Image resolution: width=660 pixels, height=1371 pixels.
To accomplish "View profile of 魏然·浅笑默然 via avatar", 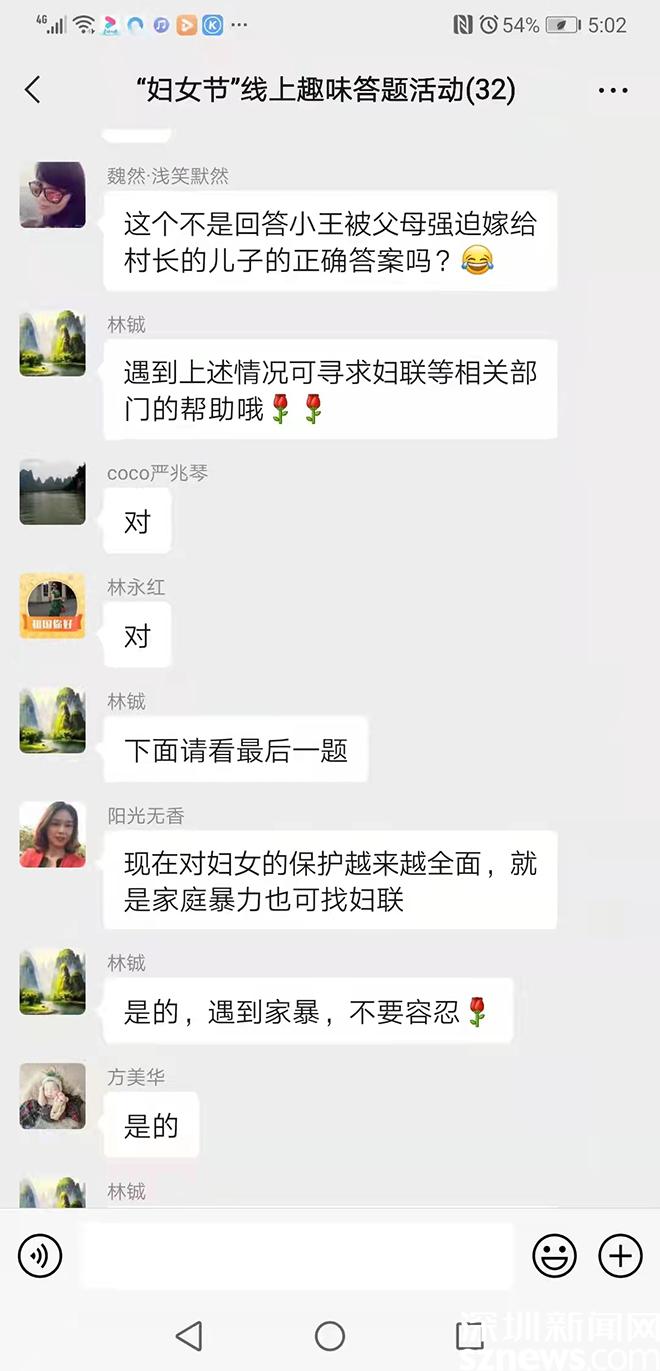I will pyautogui.click(x=53, y=195).
